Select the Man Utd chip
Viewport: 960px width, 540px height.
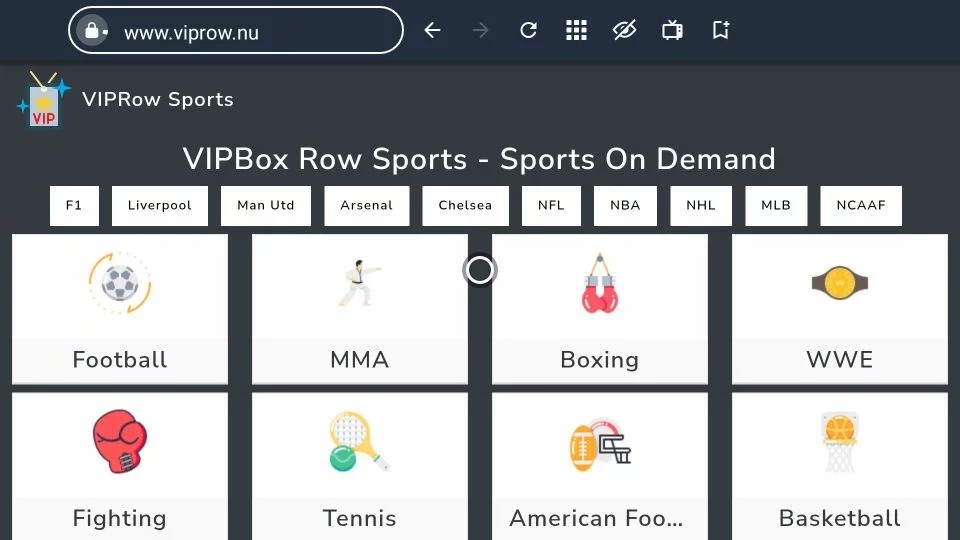(265, 205)
